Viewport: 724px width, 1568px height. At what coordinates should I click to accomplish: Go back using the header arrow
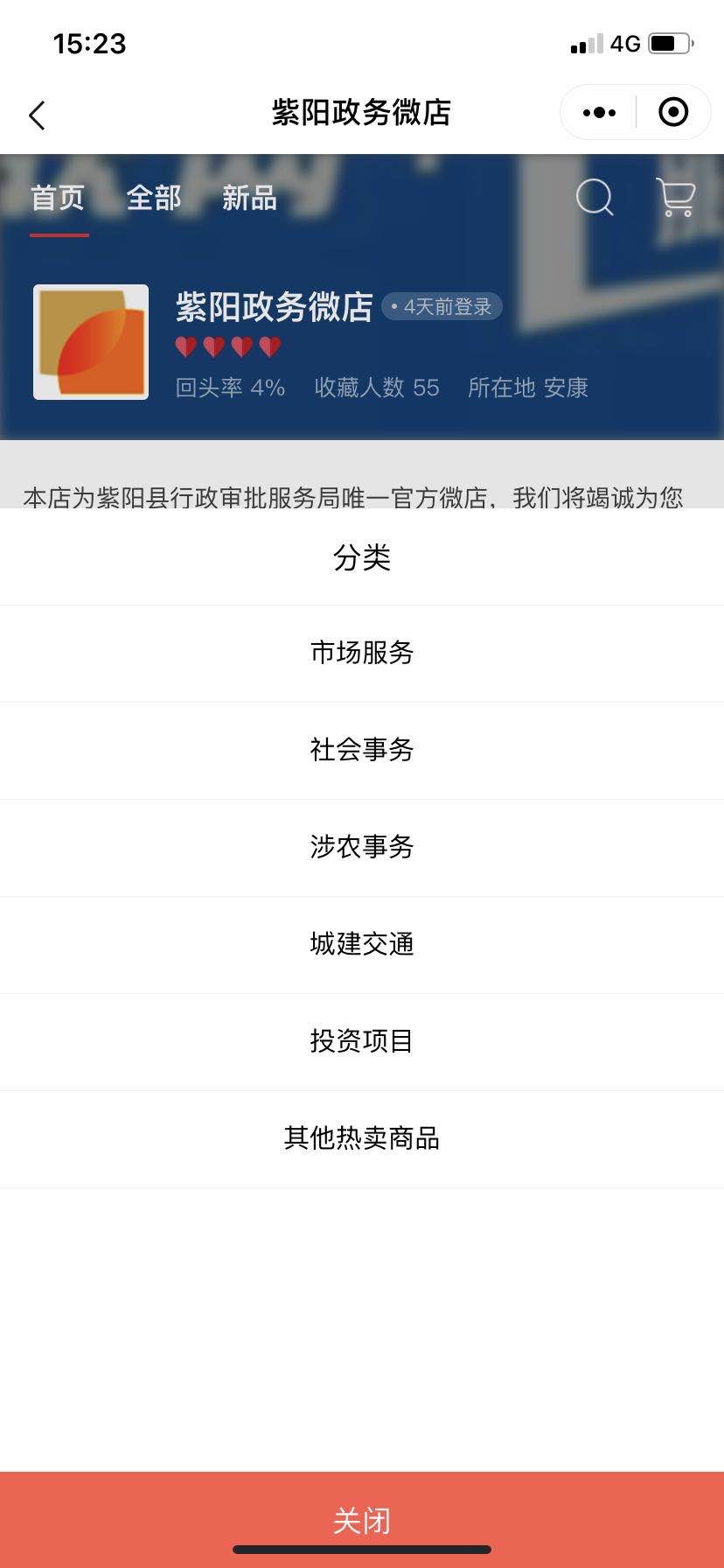tap(37, 115)
